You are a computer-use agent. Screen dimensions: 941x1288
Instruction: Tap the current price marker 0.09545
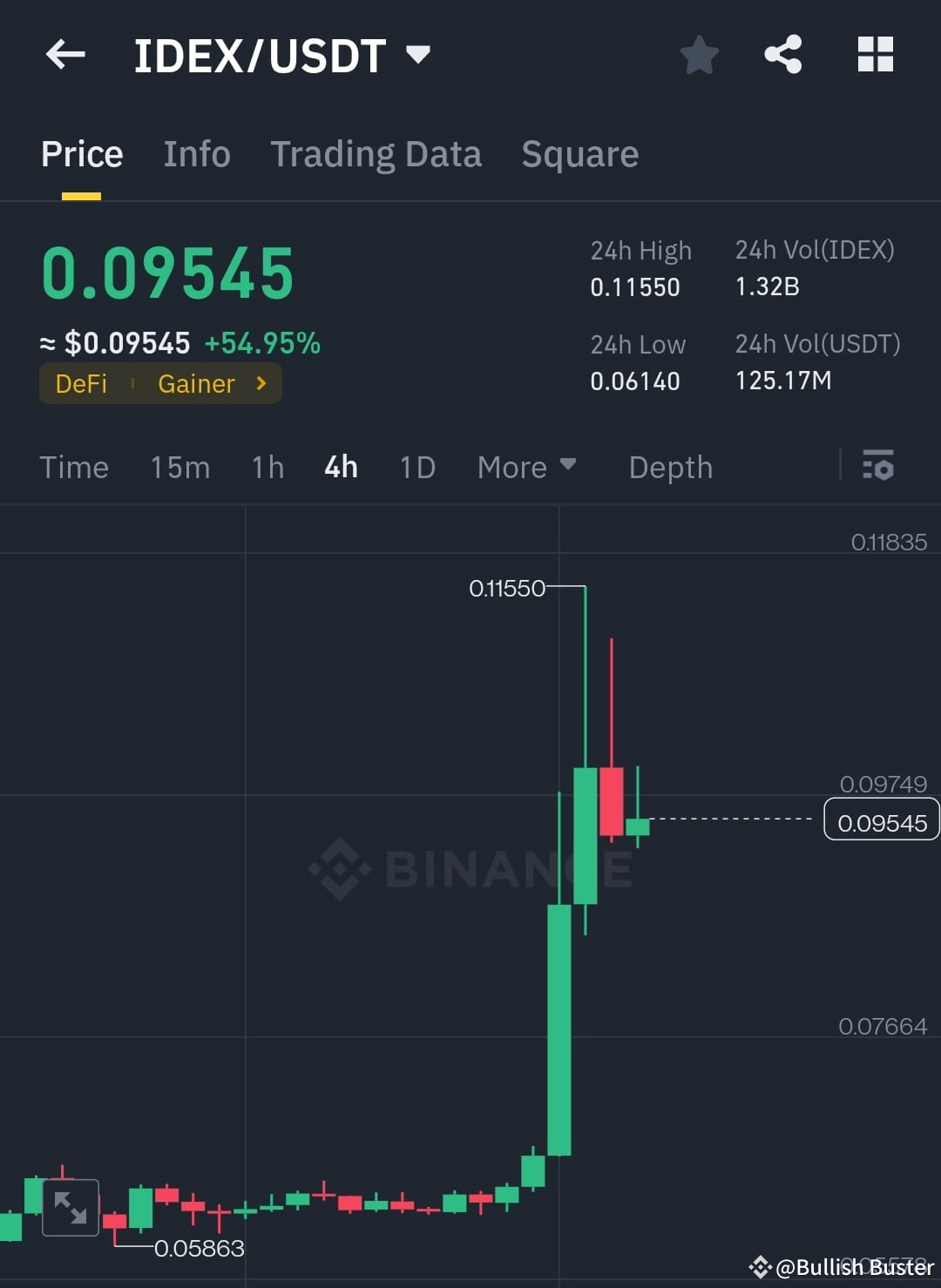tap(881, 819)
